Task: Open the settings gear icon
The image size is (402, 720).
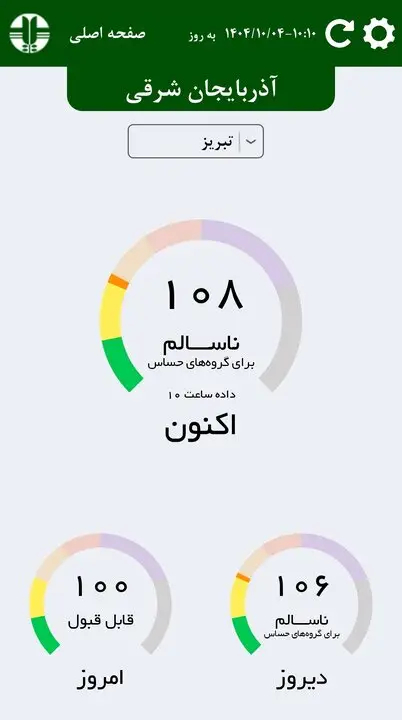Action: click(379, 34)
